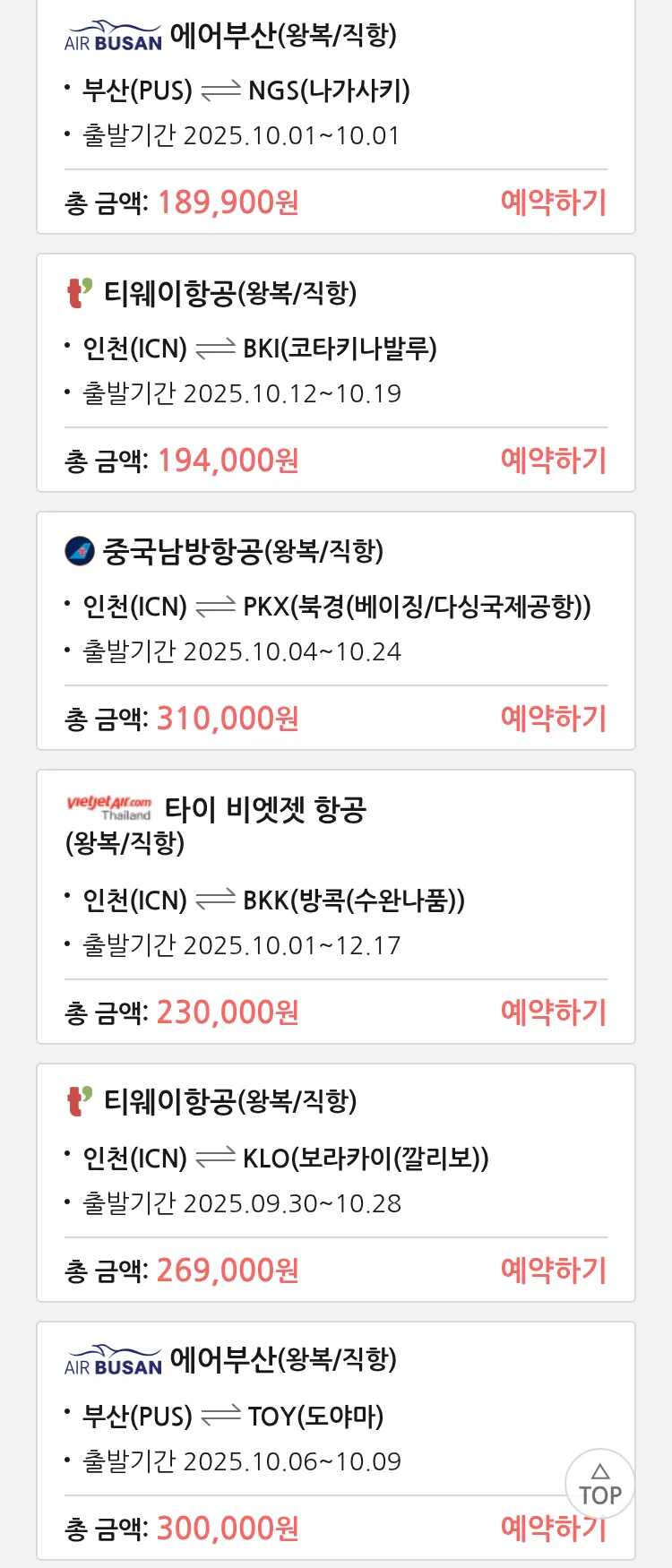Tap 예약하기 for Air Busan Nagasaki flight
The image size is (672, 1568).
(x=553, y=202)
